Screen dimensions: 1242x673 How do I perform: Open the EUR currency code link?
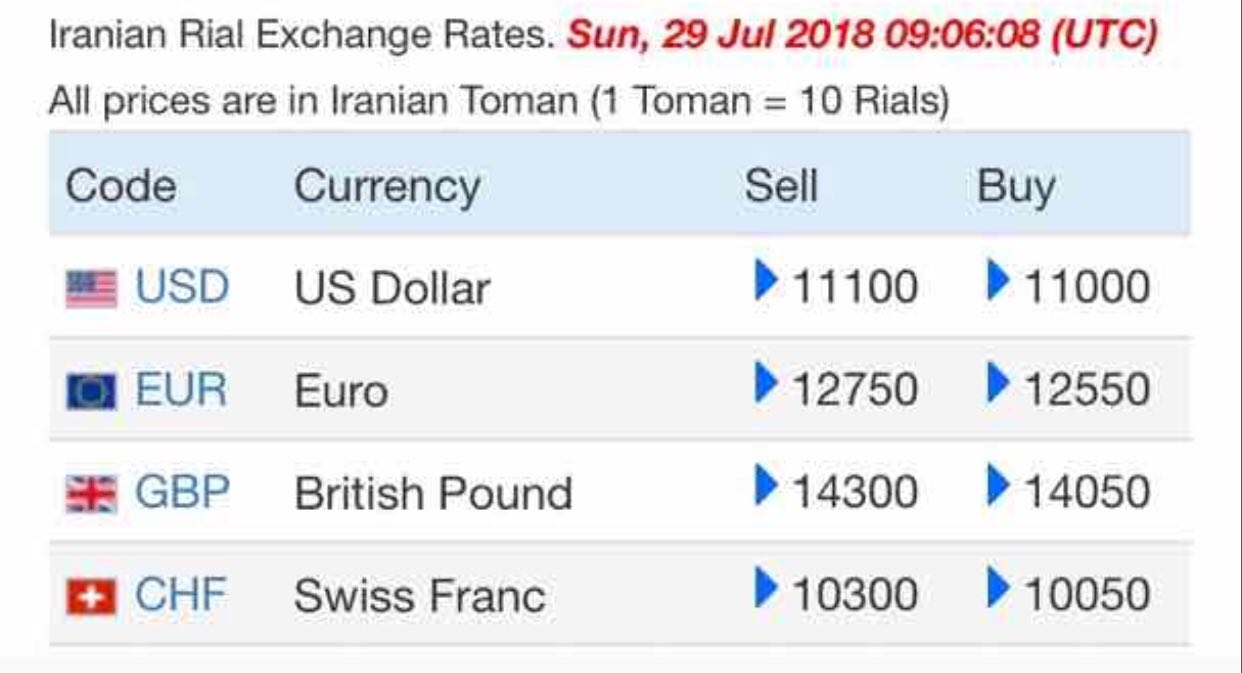[181, 390]
